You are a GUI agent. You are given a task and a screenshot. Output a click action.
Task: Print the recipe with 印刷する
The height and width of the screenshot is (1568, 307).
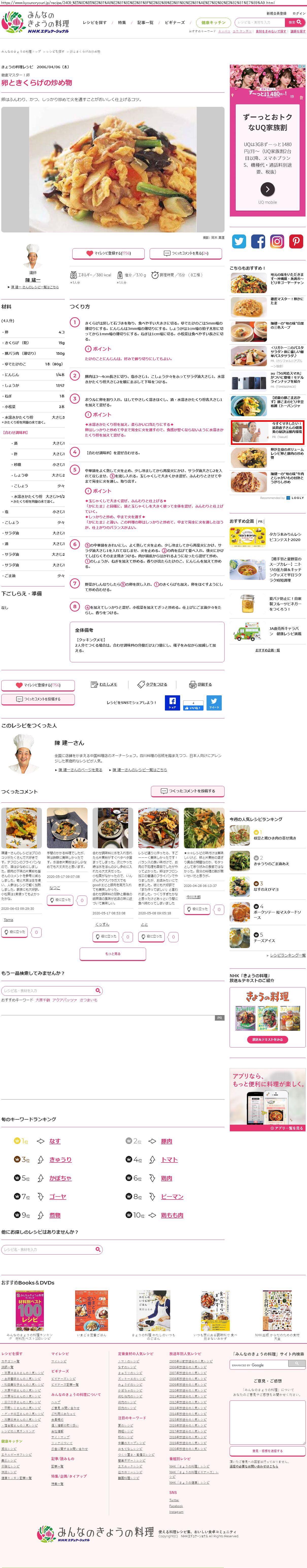coord(200,684)
